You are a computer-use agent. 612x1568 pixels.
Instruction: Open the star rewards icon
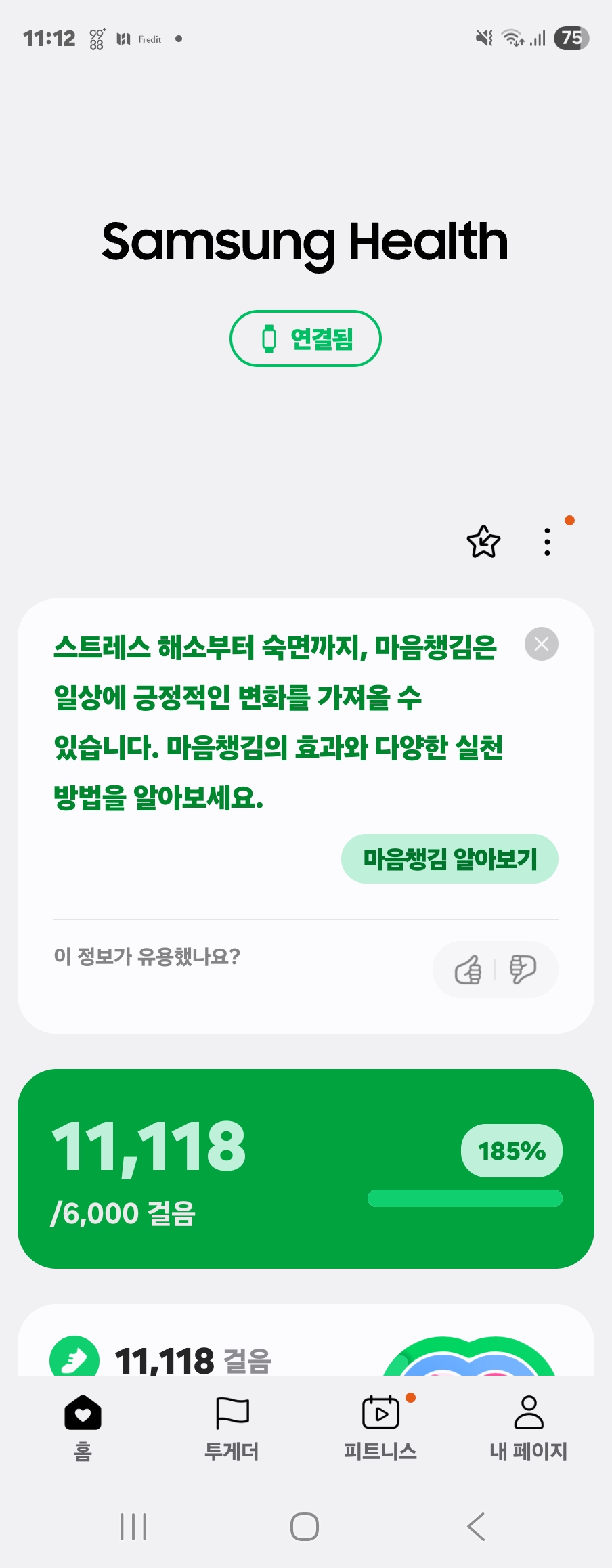tap(483, 542)
